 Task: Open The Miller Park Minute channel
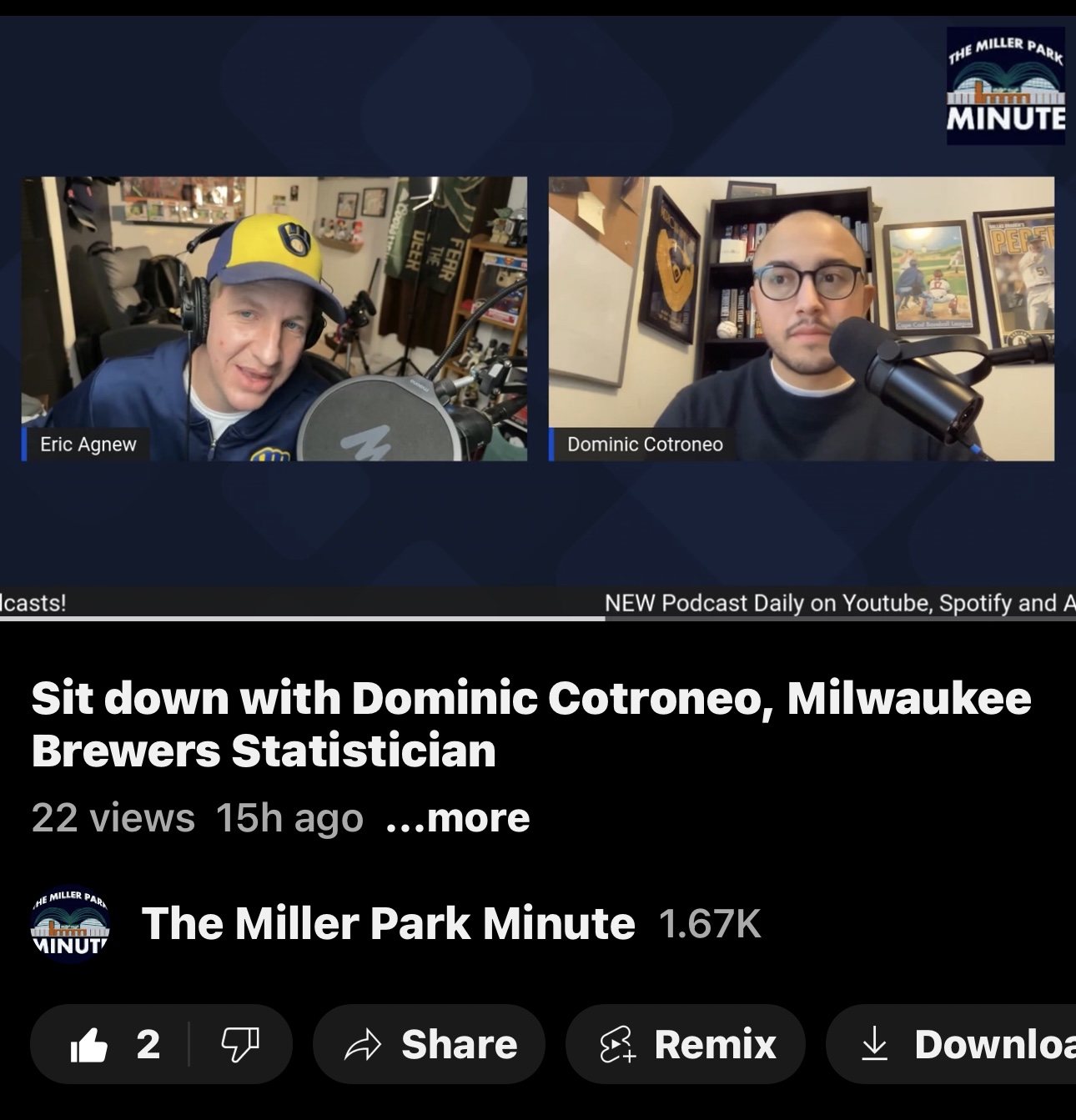[388, 923]
